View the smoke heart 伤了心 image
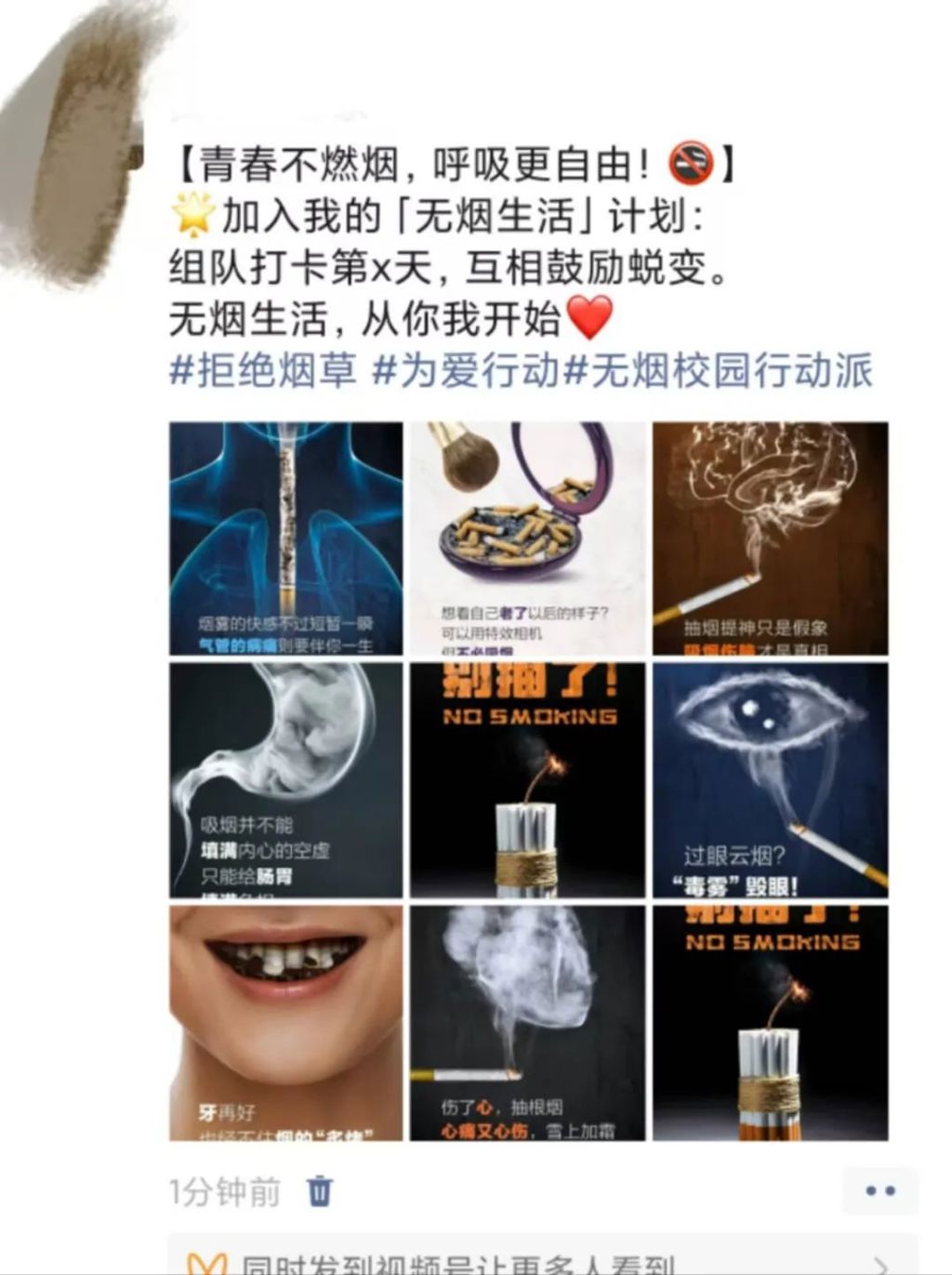Image resolution: width=952 pixels, height=1275 pixels. [x=527, y=1023]
